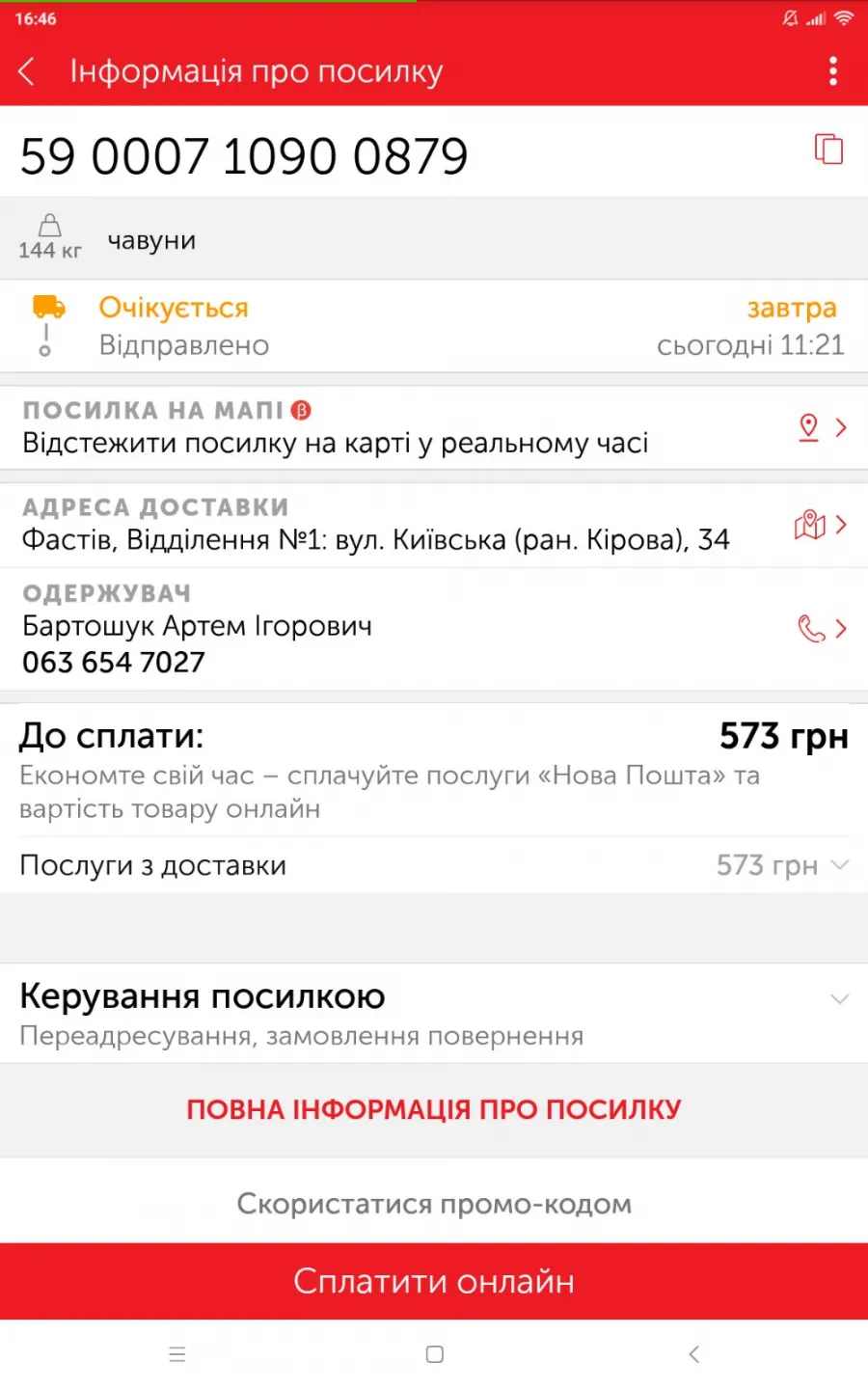Open the Адреса доставки row
This screenshot has height=1389, width=868.
coord(434,525)
